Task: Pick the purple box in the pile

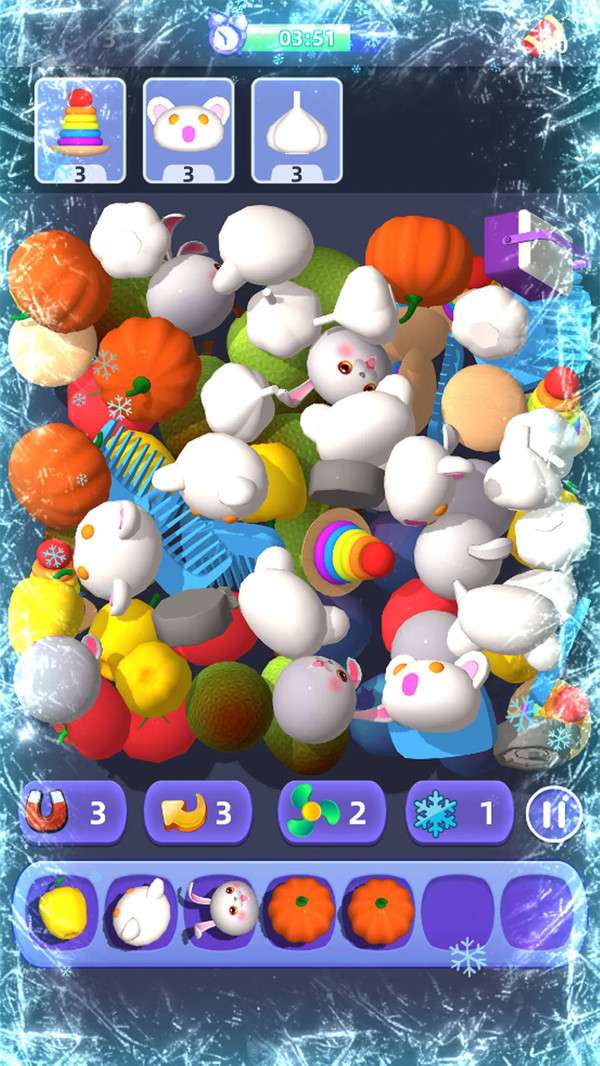Action: [x=527, y=253]
